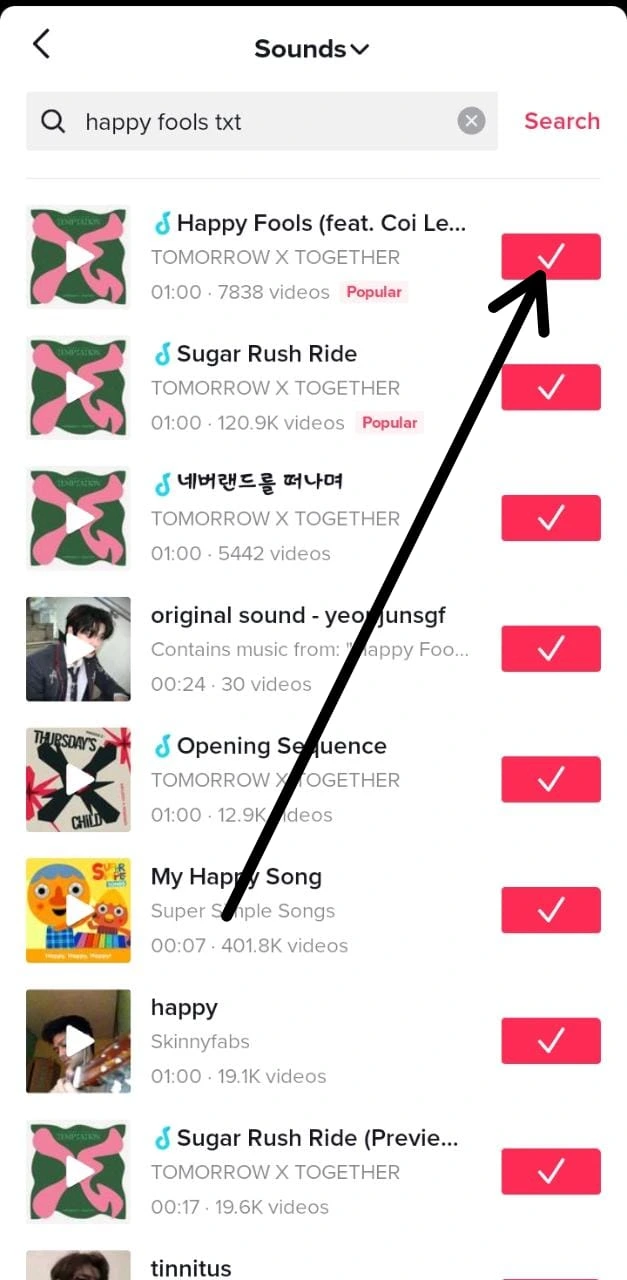This screenshot has width=627, height=1280.
Task: Use the 'happy' by Skinnyfabs sound
Action: pos(551,1041)
